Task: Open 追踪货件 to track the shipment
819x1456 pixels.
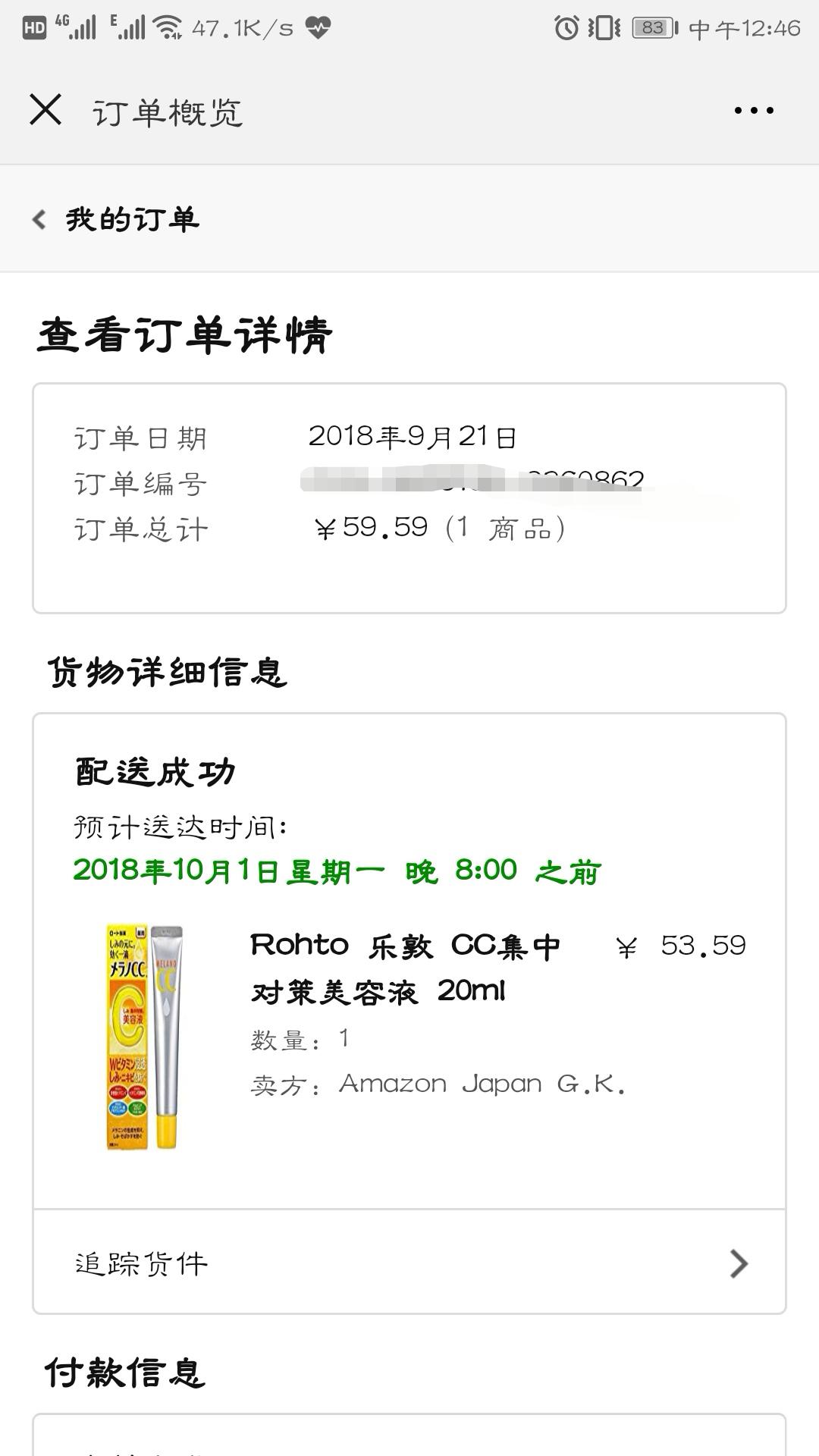Action: [x=409, y=1263]
